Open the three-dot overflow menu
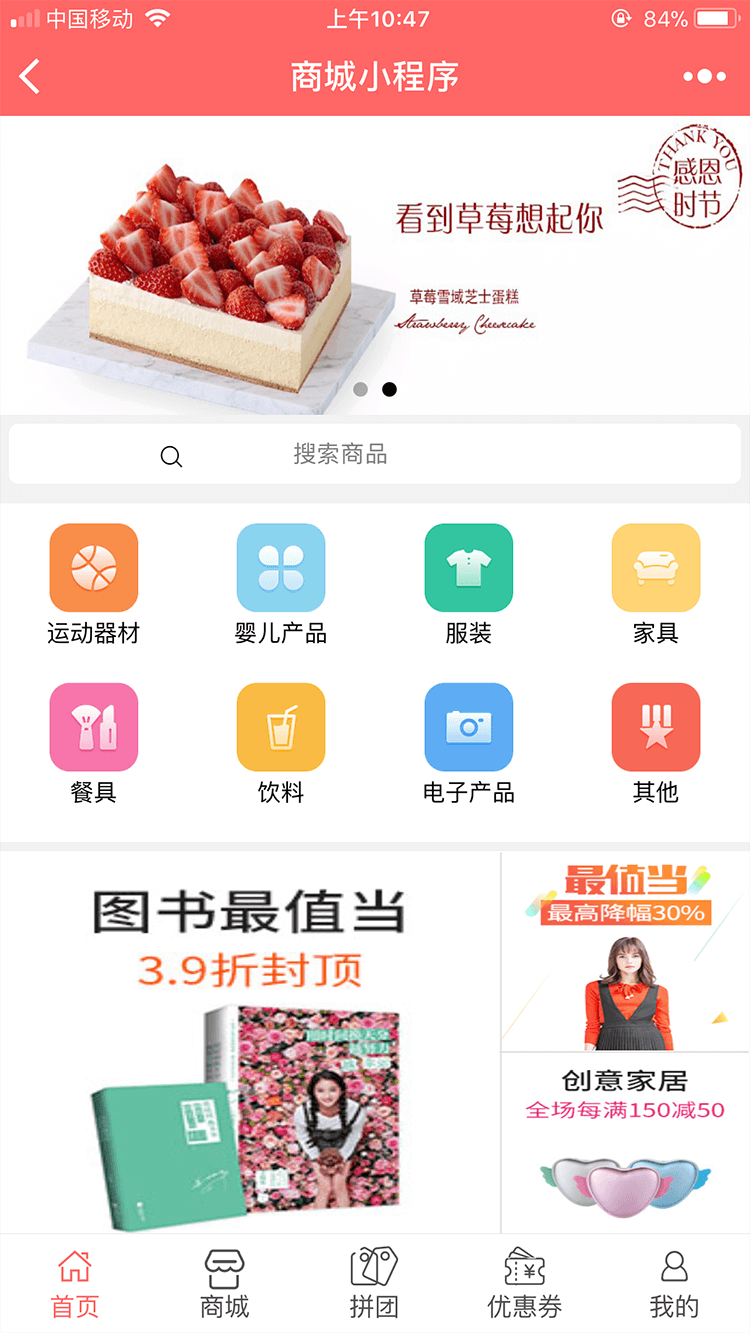750x1333 pixels. tap(704, 76)
